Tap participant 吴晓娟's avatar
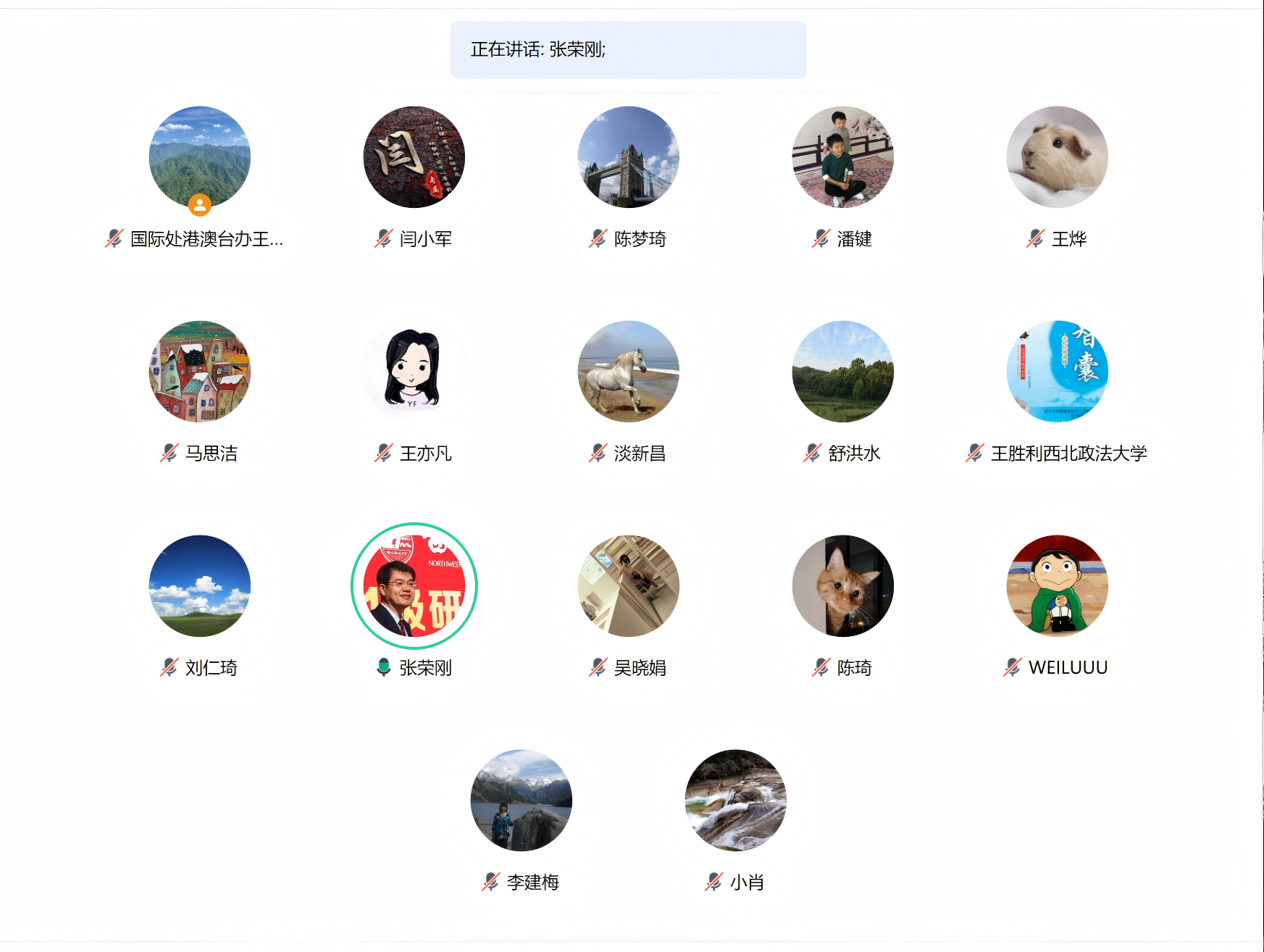The width and height of the screenshot is (1264, 952). pyautogui.click(x=628, y=586)
